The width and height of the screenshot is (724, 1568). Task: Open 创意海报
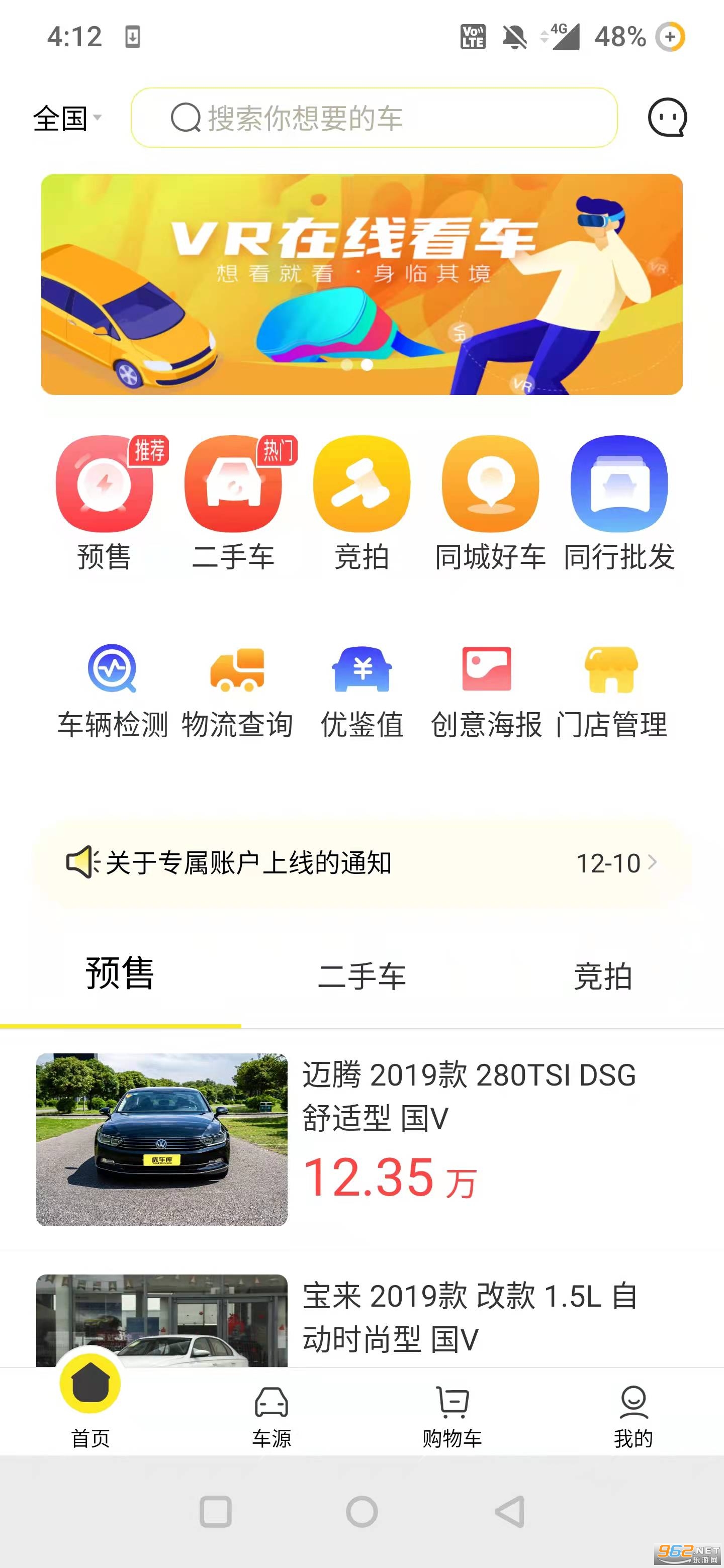coord(487,692)
